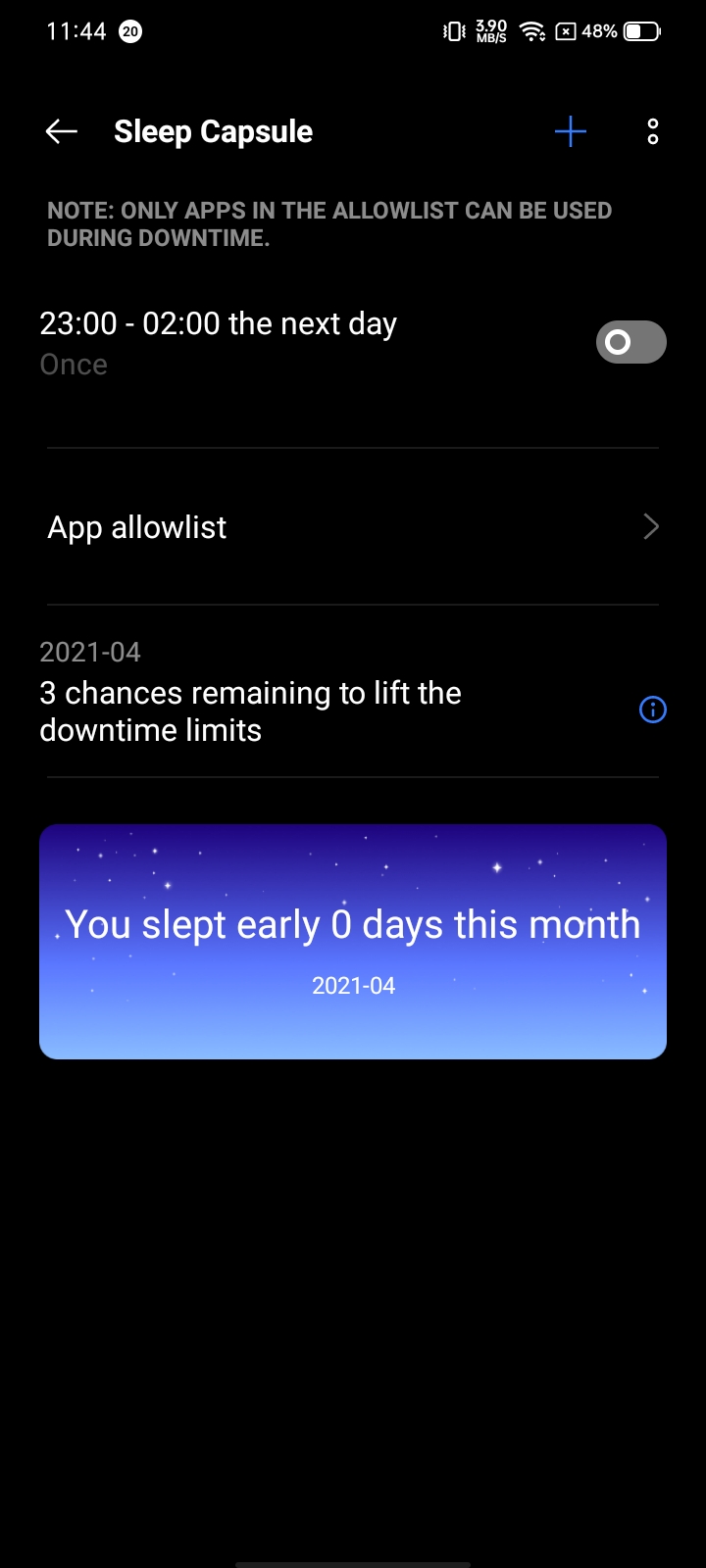Enable the 23:00 - 02:00 downtime switch
This screenshot has width=706, height=1568.
point(630,342)
